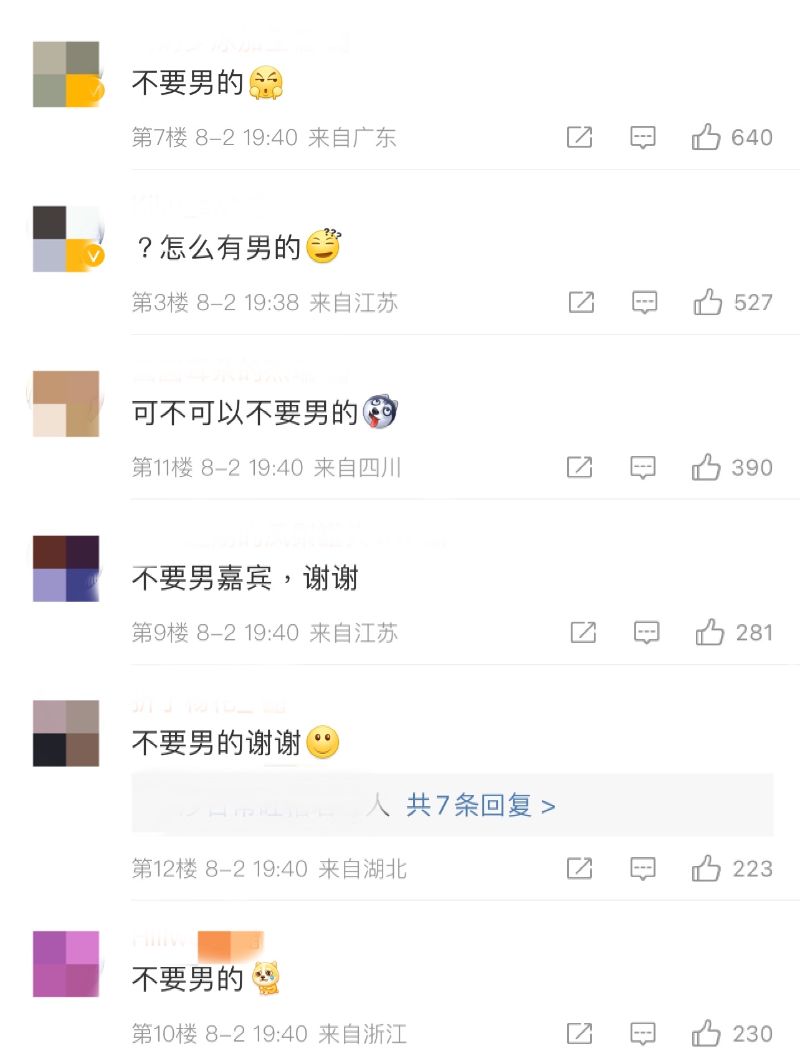The image size is (800, 1064).
Task: Like the comment "不要男嘉宾，谢谢"
Action: click(710, 632)
